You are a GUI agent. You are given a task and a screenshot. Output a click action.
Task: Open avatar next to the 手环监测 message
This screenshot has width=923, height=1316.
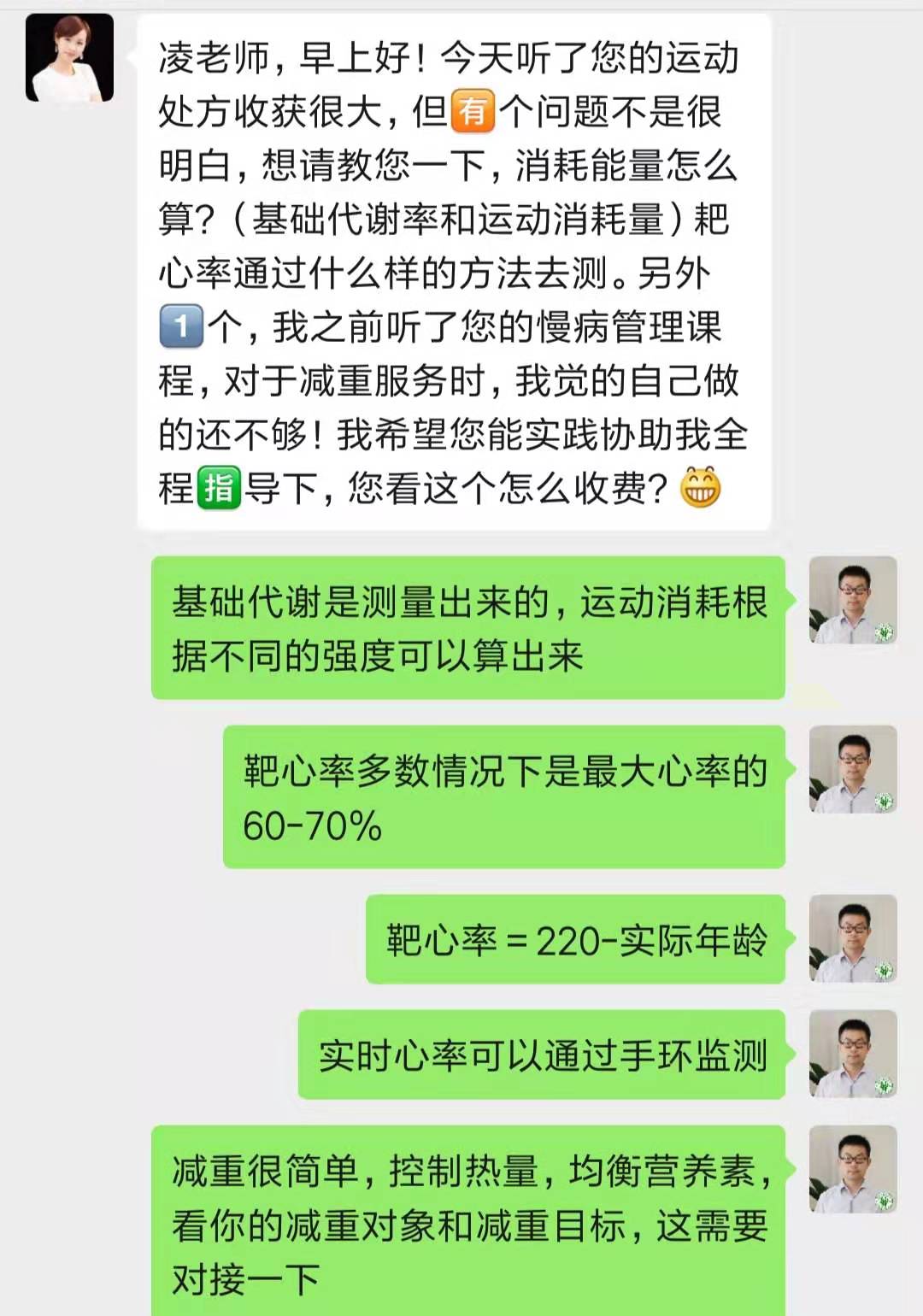click(852, 1054)
